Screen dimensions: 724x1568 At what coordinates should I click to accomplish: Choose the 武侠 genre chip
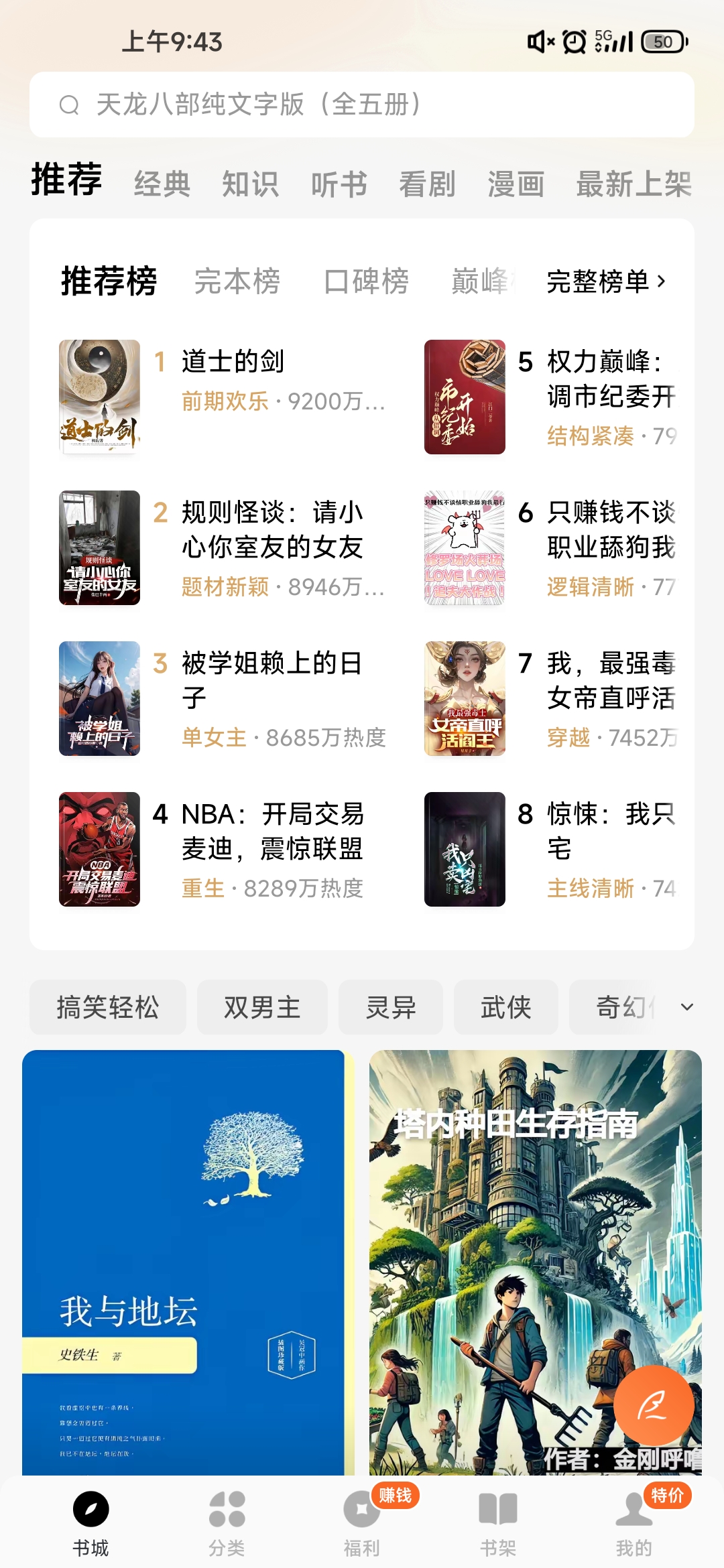(506, 1007)
